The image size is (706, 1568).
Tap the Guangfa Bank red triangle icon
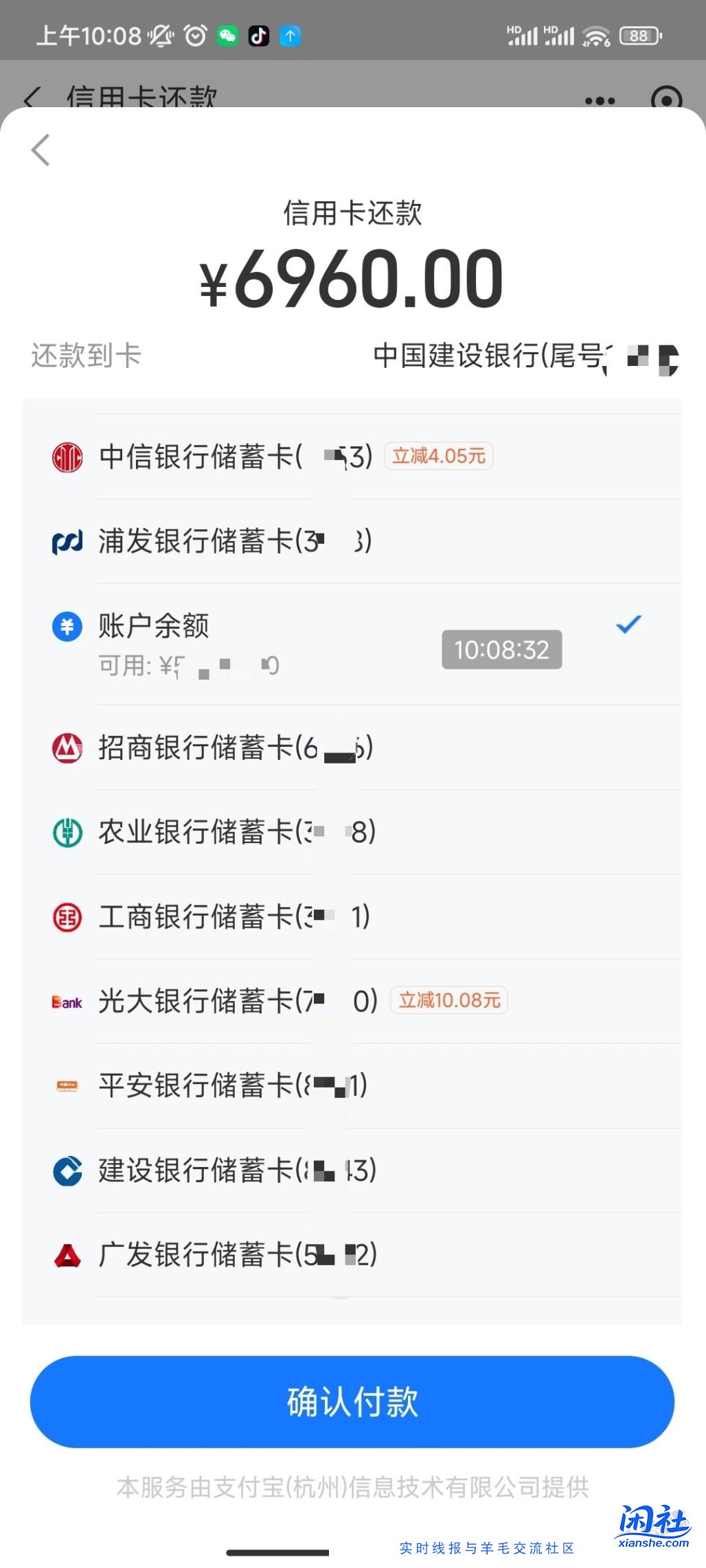point(67,1254)
